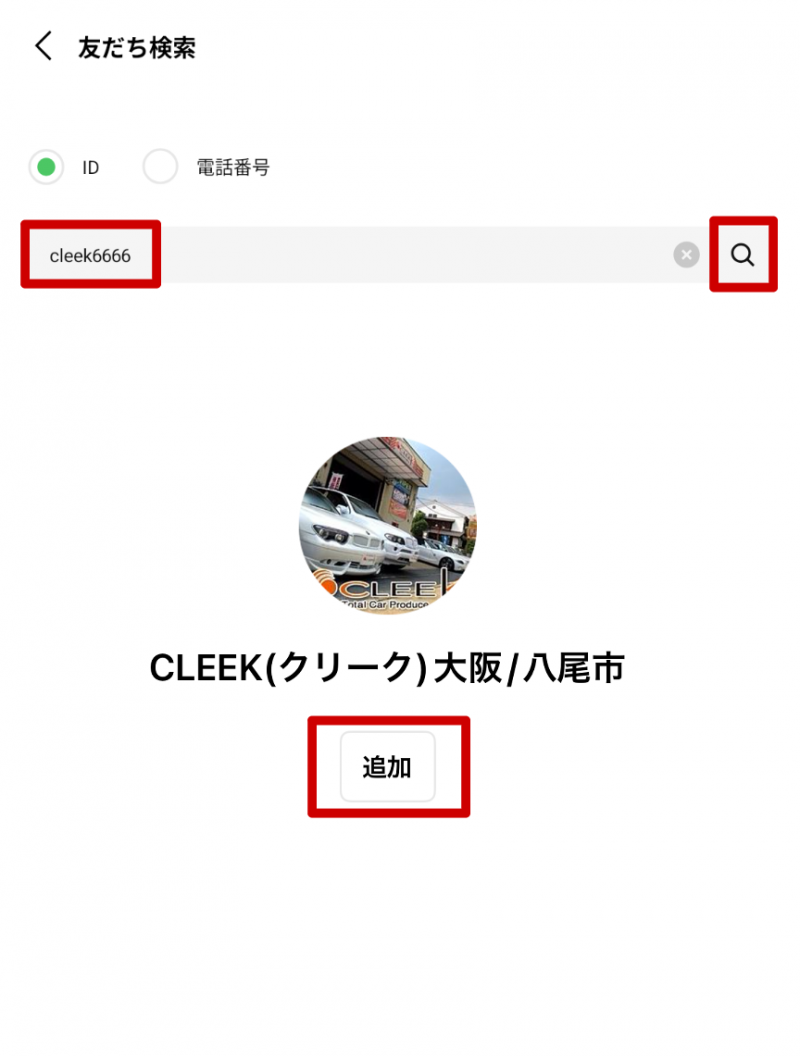Screen dimensions: 800x1056
Task: Add CLEEK as a friend via 追加
Action: point(387,767)
